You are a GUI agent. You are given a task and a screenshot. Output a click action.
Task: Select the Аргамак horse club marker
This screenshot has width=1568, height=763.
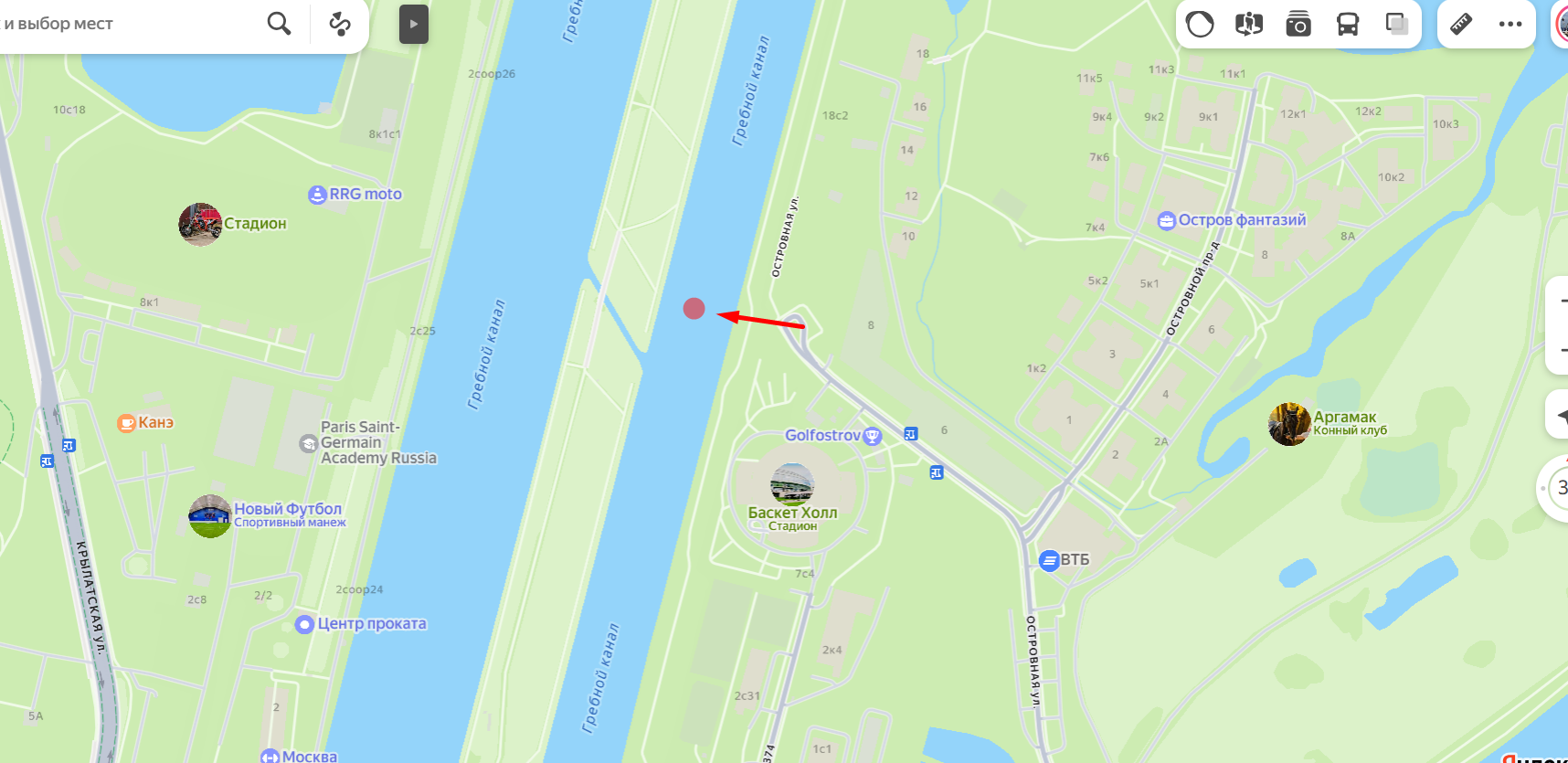pos(1289,424)
